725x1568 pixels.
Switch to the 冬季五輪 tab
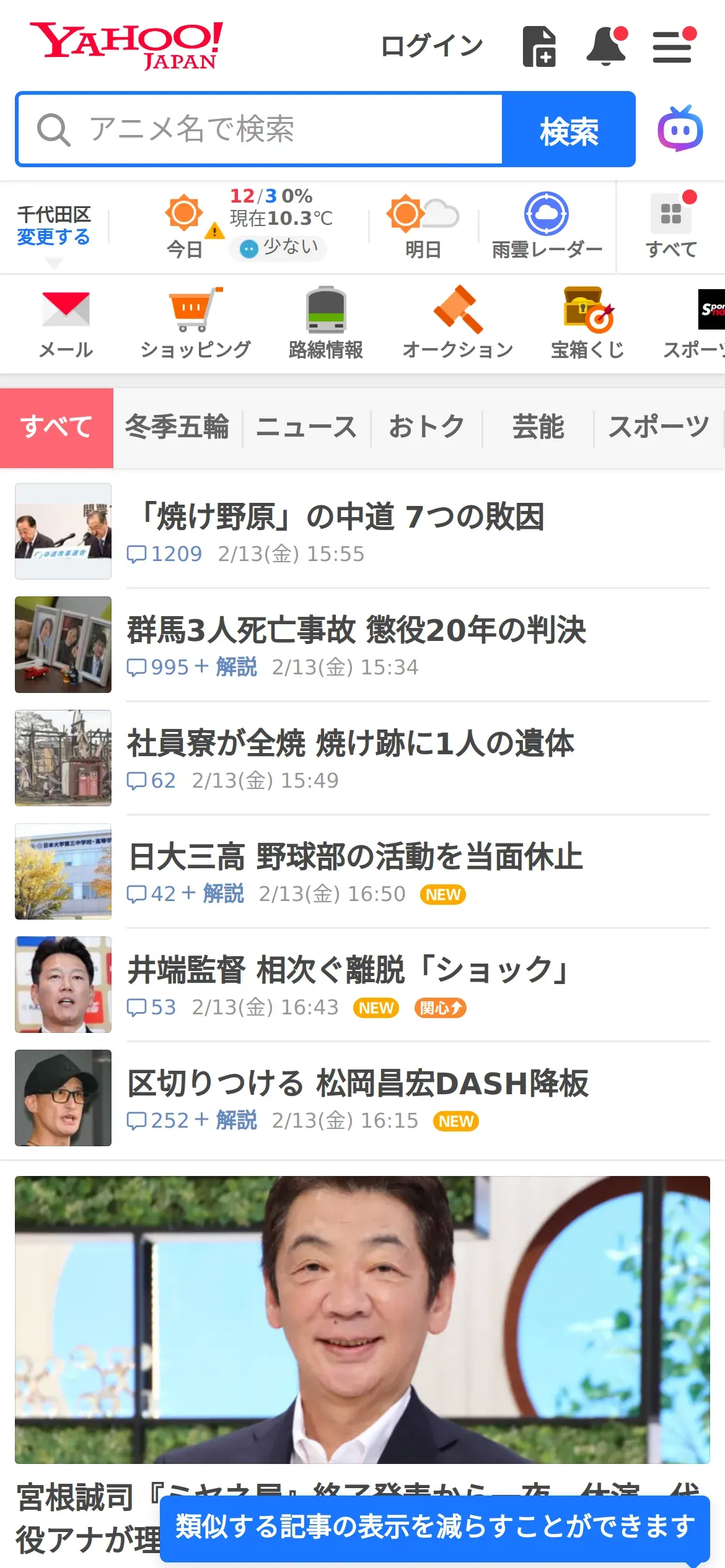[177, 427]
